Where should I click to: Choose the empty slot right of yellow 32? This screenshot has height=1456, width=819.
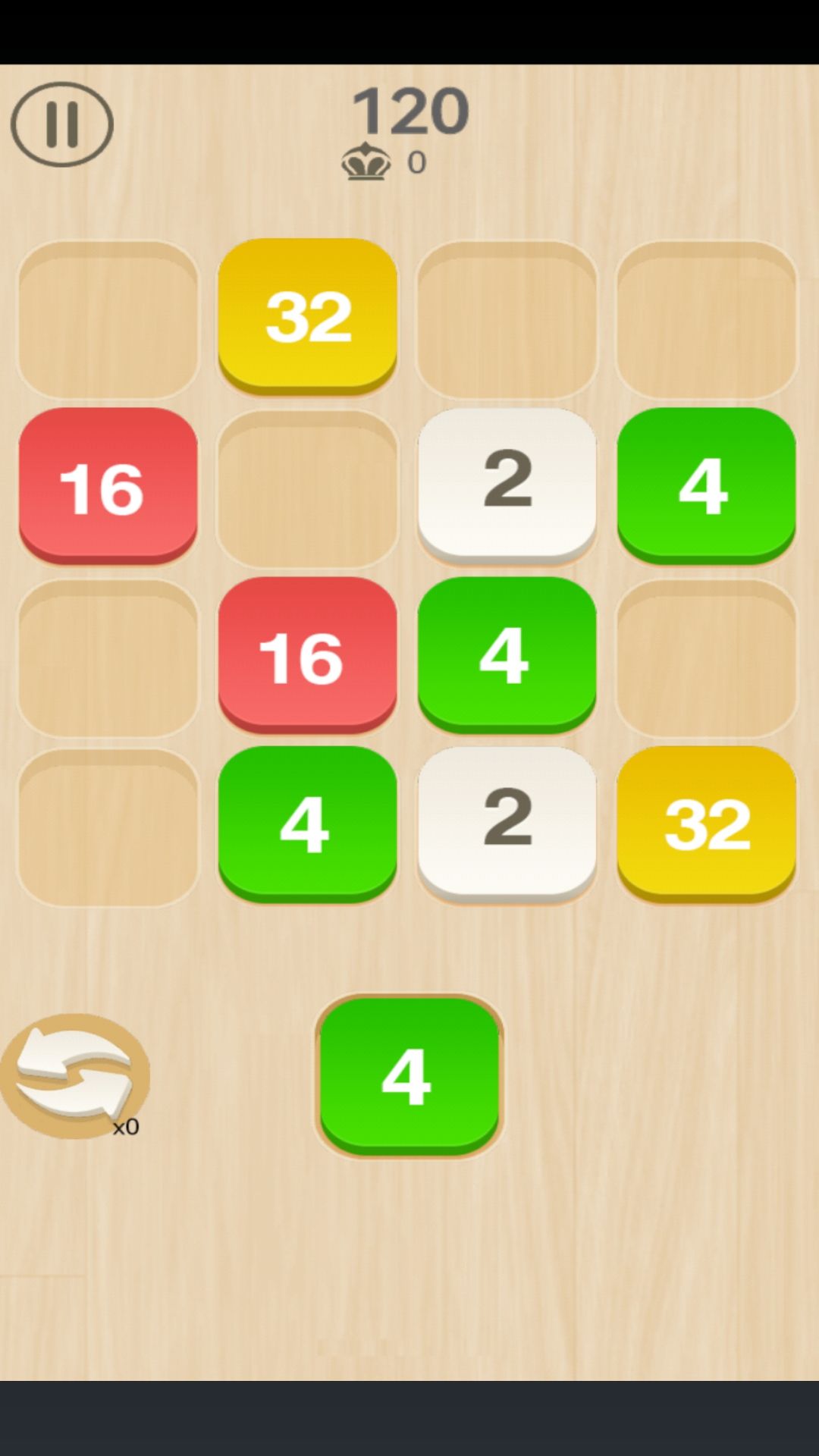pos(507,318)
